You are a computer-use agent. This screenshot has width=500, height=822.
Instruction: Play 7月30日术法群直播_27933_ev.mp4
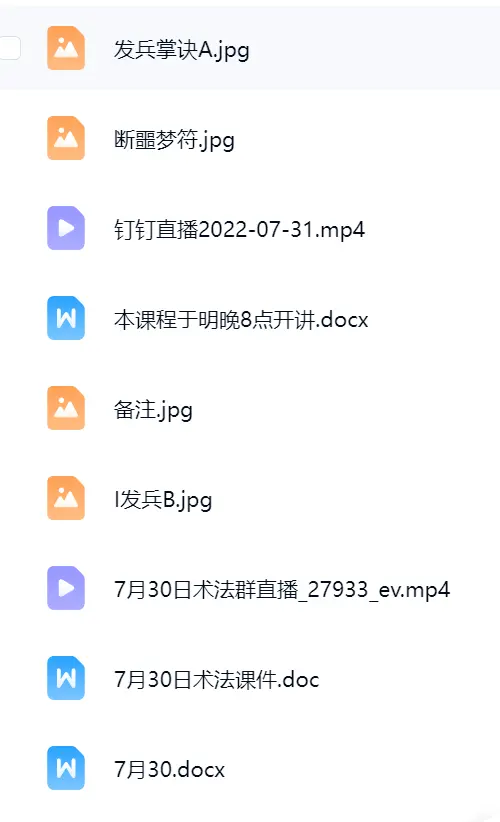pyautogui.click(x=282, y=590)
